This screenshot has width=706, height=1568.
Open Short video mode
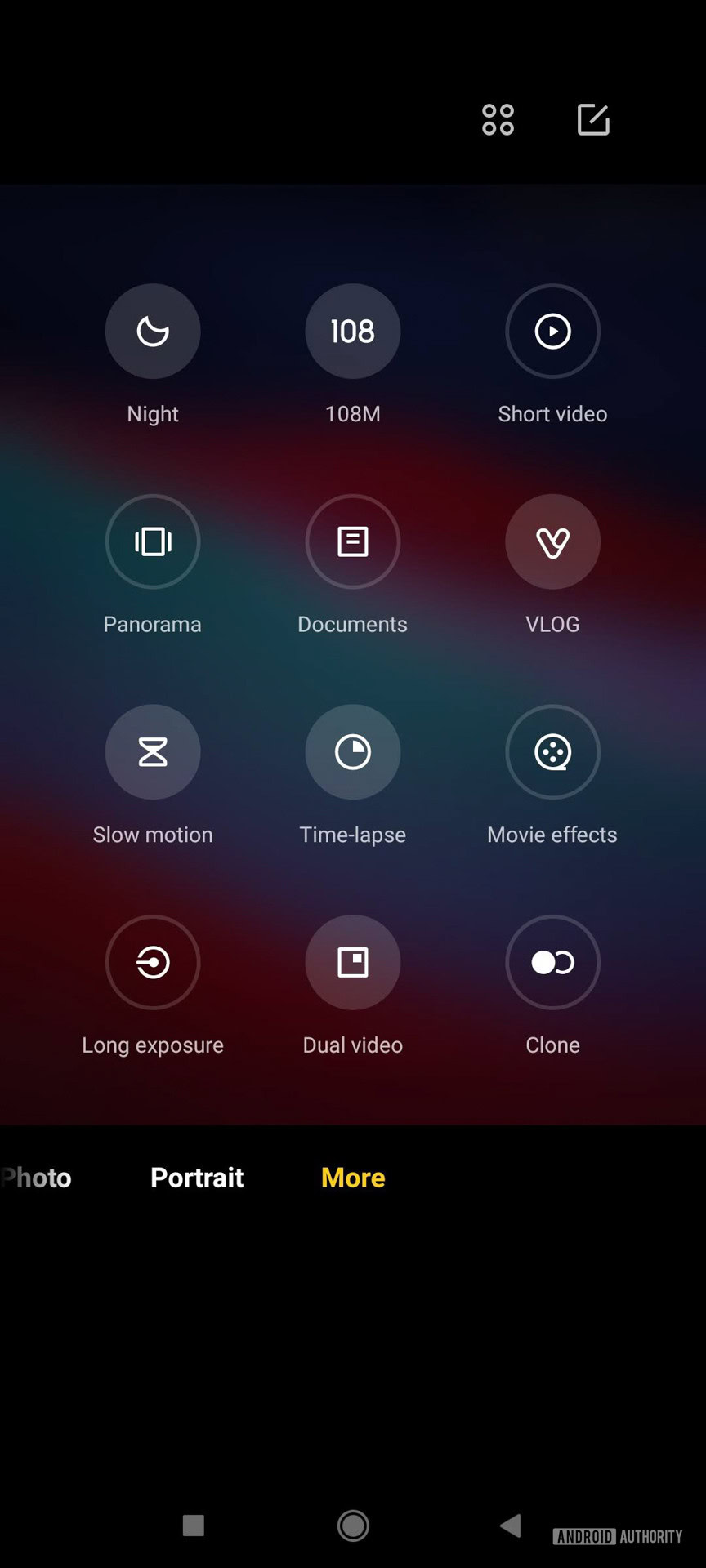pyautogui.click(x=552, y=332)
